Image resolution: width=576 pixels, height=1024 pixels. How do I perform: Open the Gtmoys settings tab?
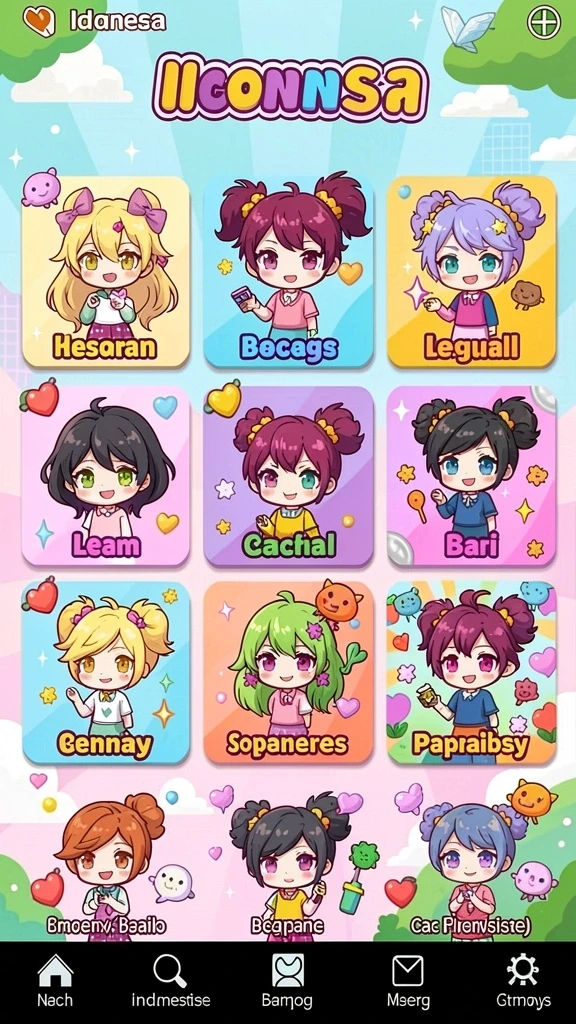[522, 982]
